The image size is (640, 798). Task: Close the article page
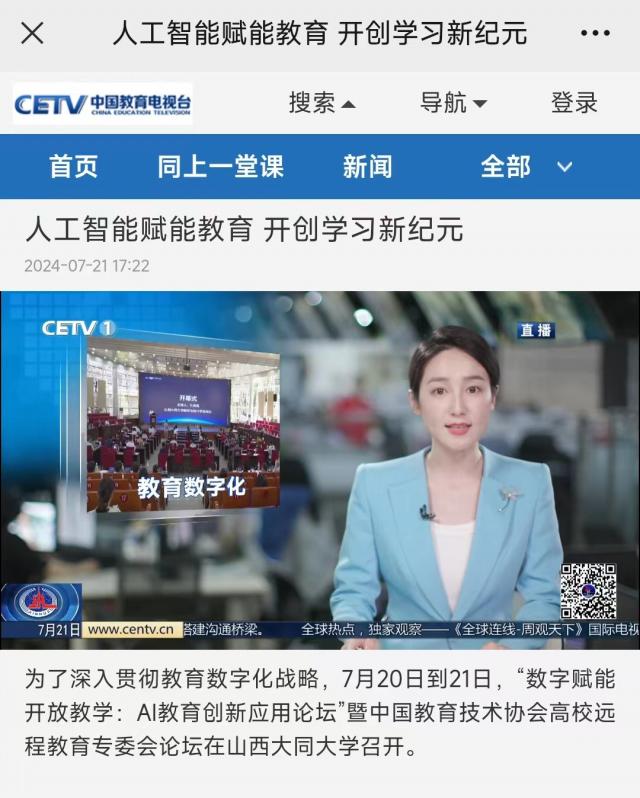pyautogui.click(x=32, y=33)
